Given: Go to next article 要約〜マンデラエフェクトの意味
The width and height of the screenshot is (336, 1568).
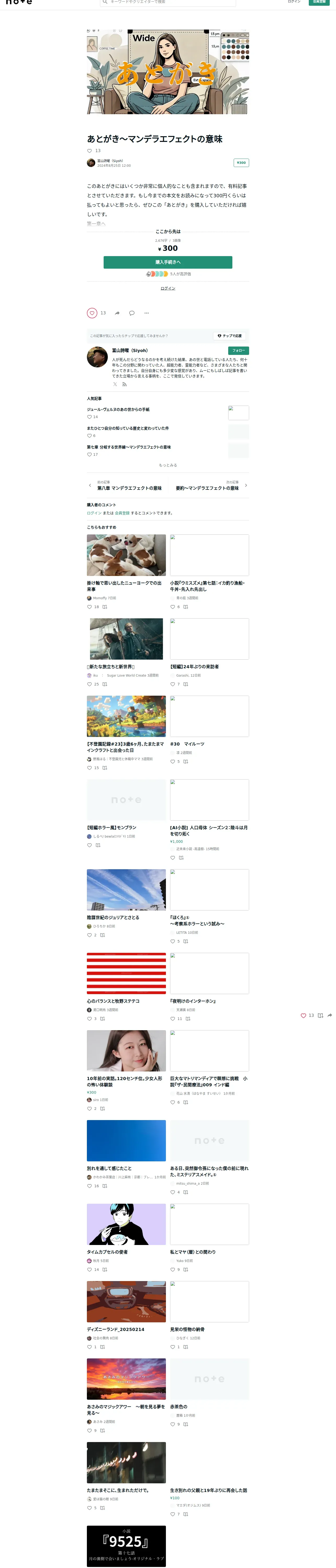Looking at the screenshot, I should 207,488.
